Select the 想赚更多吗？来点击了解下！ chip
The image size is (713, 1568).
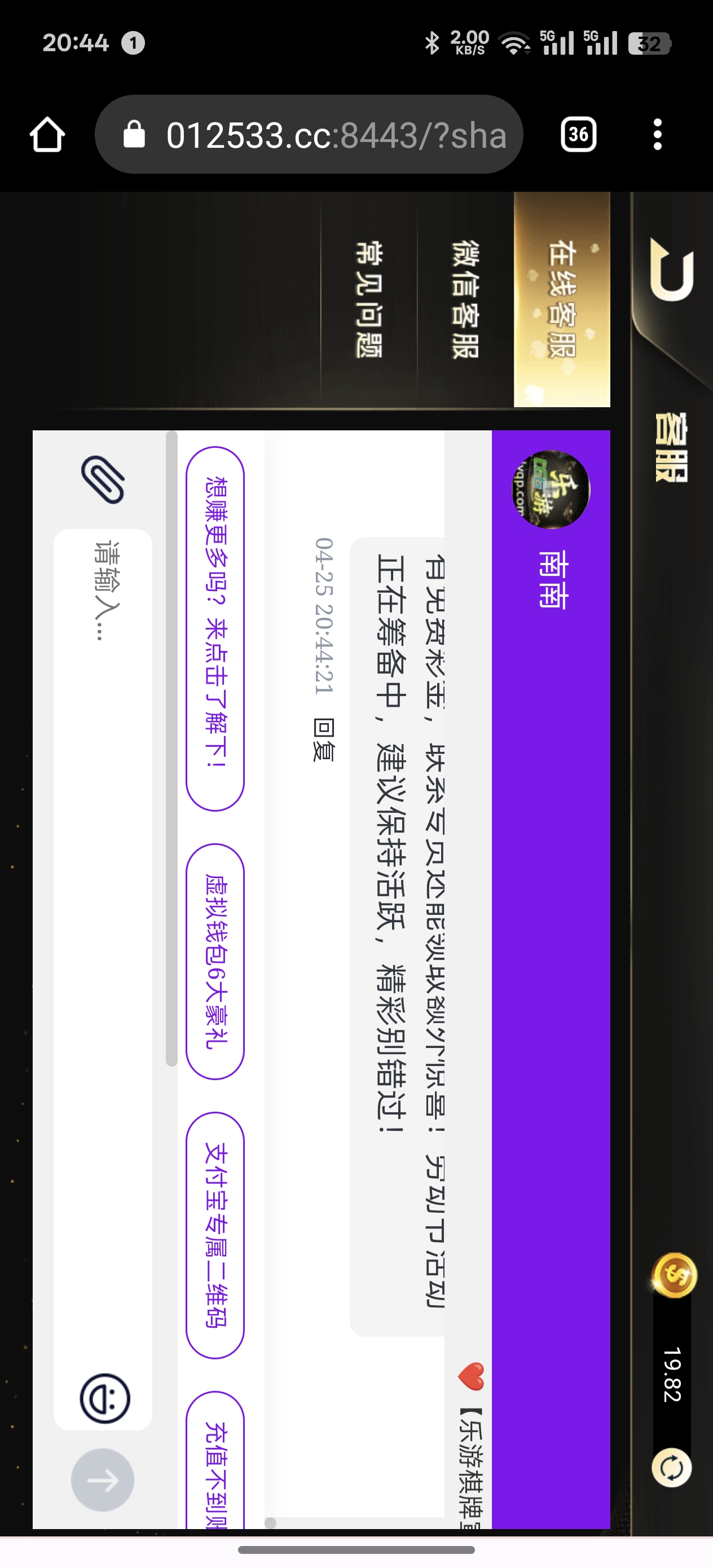pyautogui.click(x=215, y=628)
